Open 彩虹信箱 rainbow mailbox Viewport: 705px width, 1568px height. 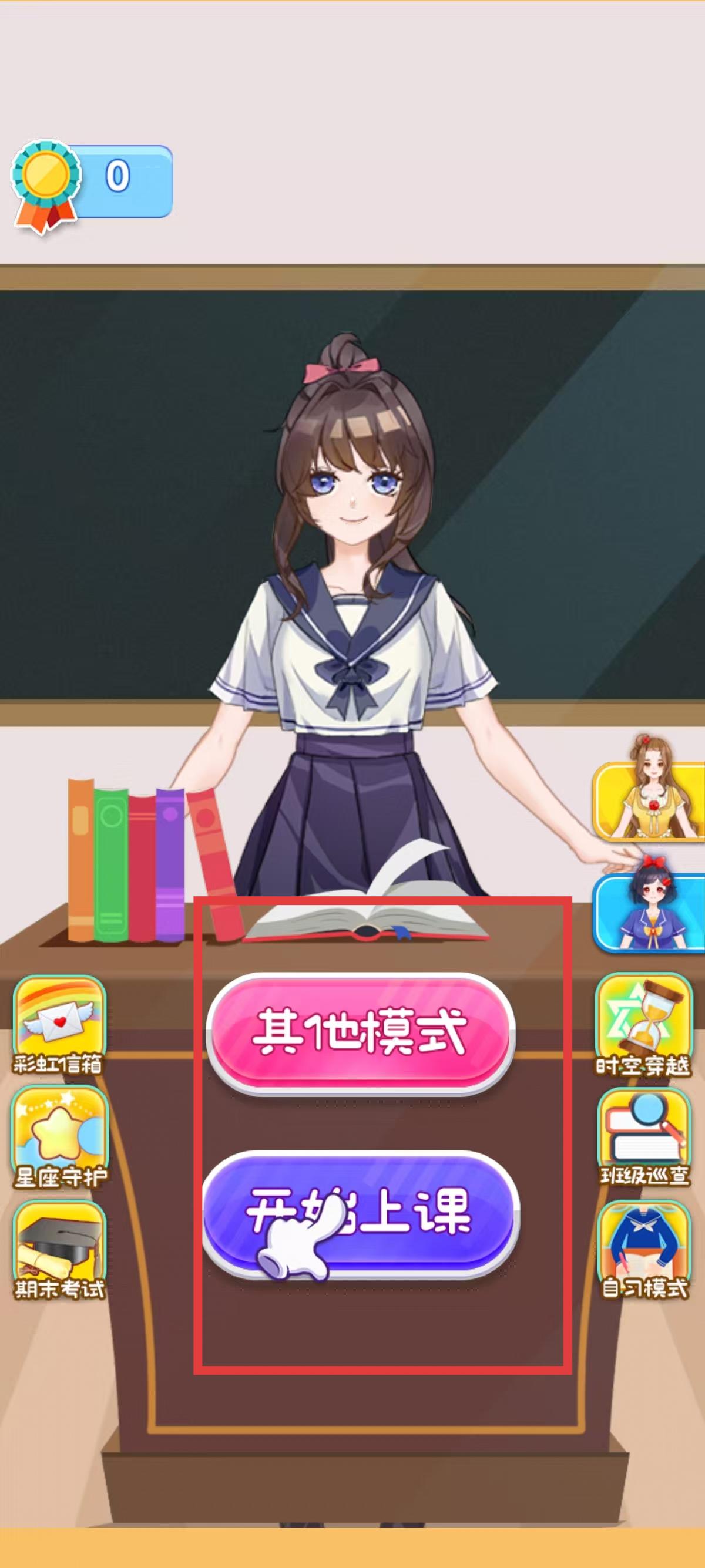click(59, 1024)
